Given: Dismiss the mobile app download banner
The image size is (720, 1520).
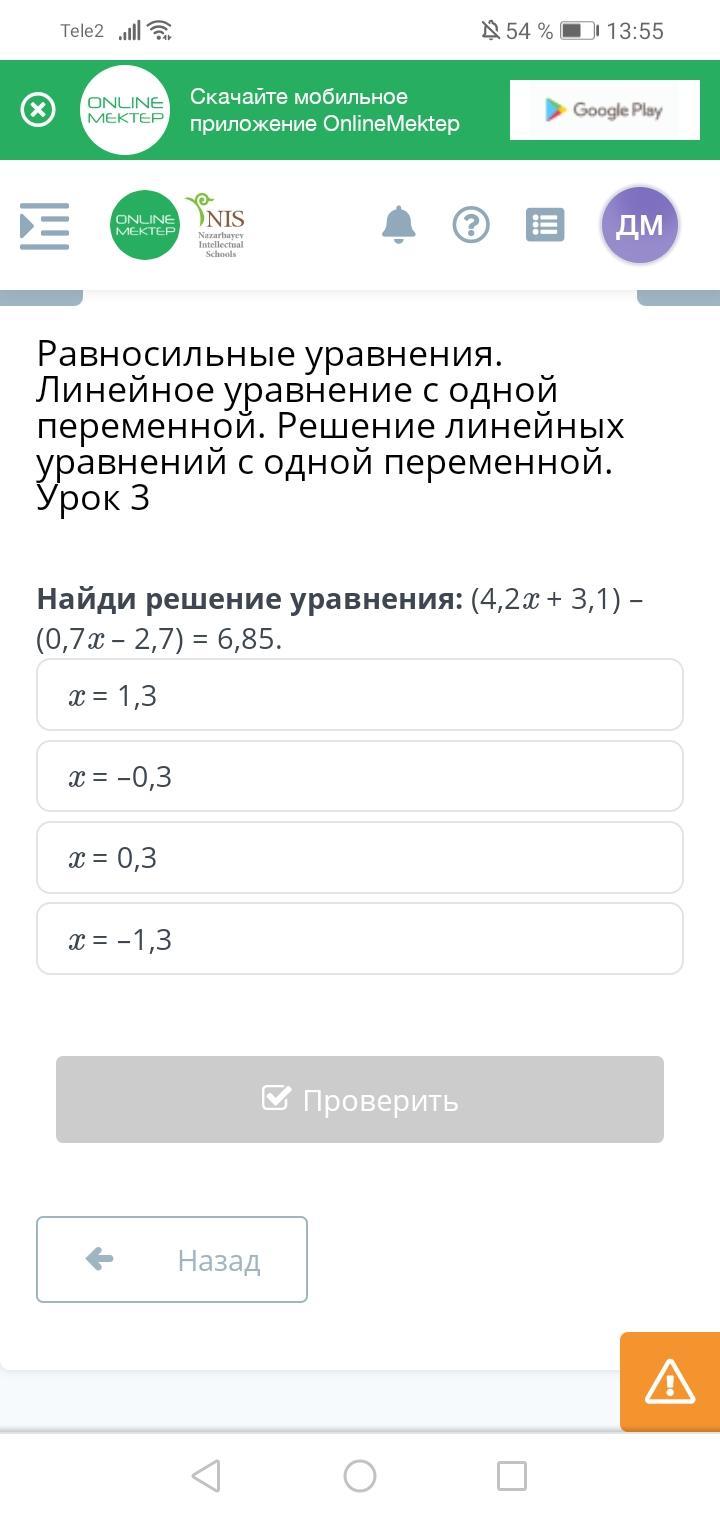Looking at the screenshot, I should point(38,110).
